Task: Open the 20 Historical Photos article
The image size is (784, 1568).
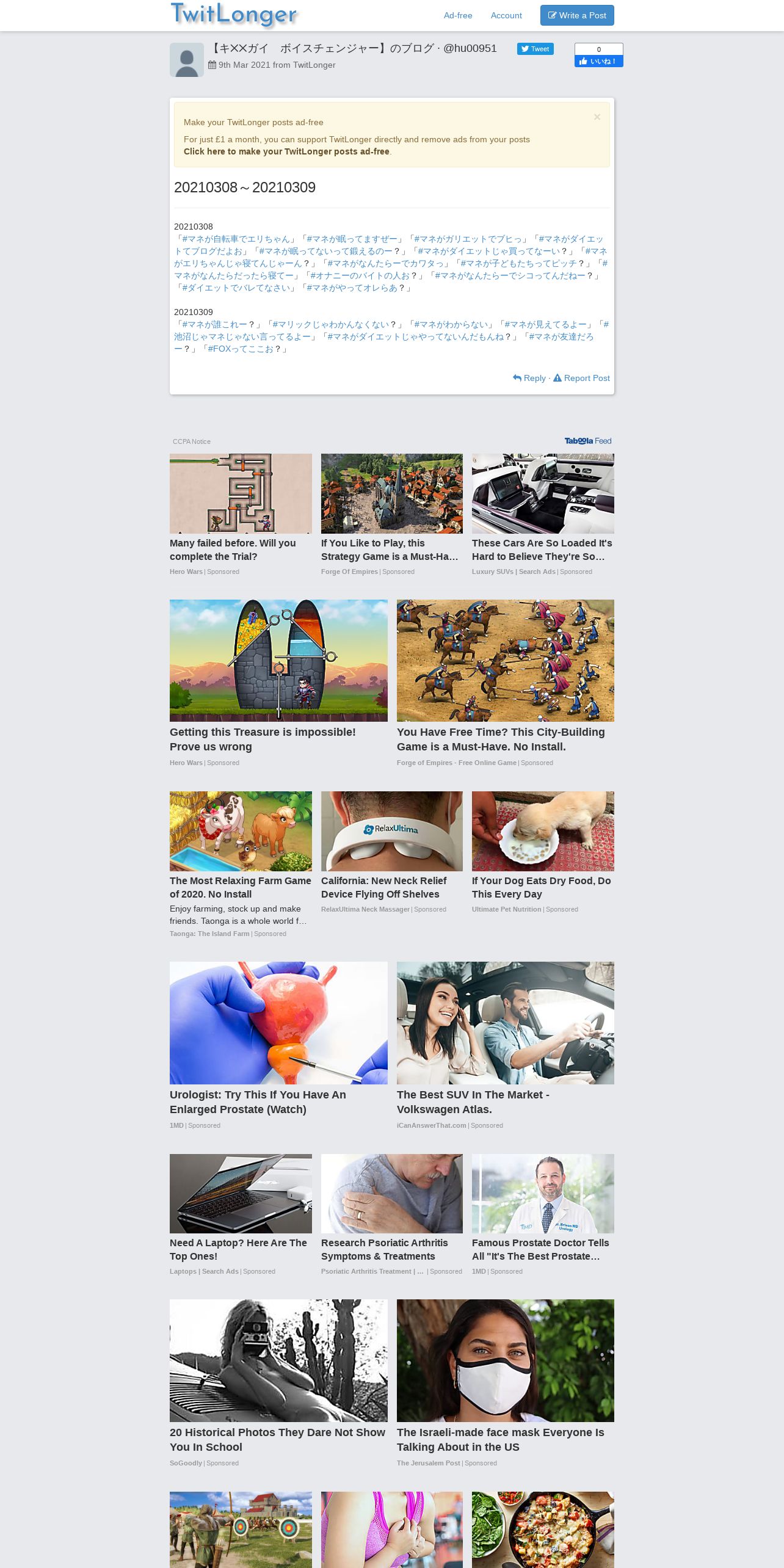Action: pyautogui.click(x=278, y=1383)
